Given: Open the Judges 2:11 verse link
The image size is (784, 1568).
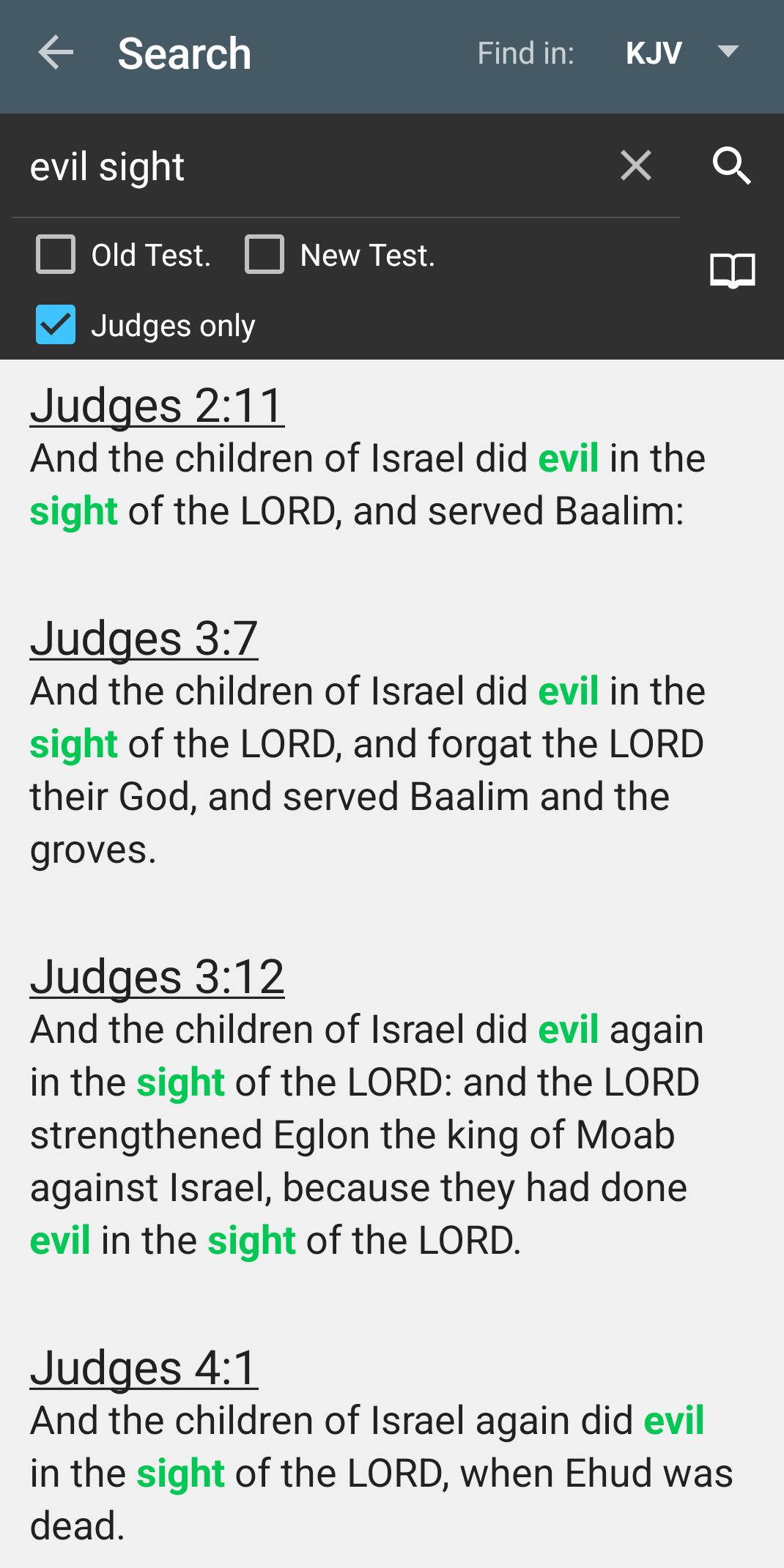Looking at the screenshot, I should click(157, 406).
